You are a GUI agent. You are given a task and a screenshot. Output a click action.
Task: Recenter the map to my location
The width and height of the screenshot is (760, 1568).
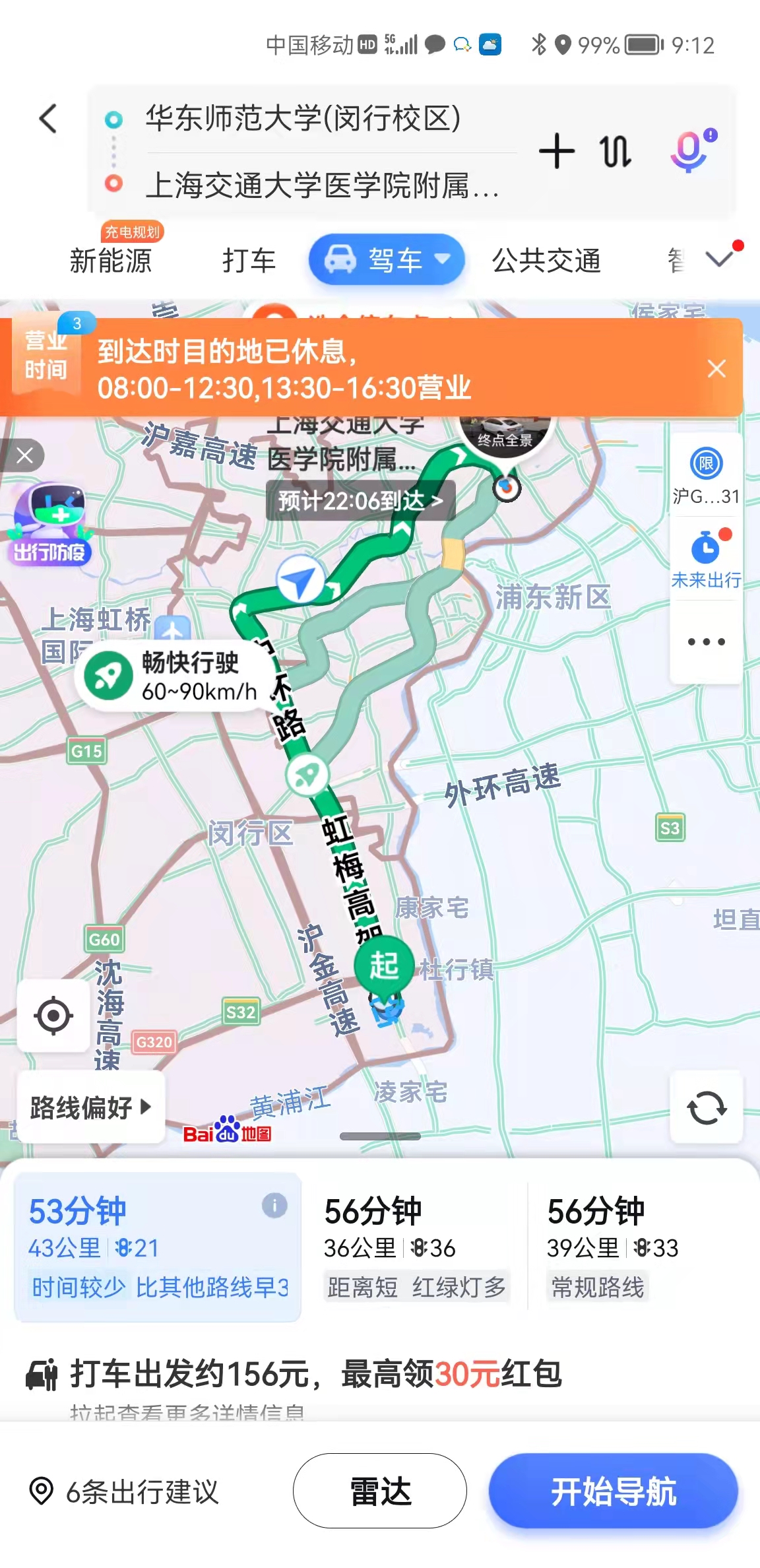tap(53, 1016)
